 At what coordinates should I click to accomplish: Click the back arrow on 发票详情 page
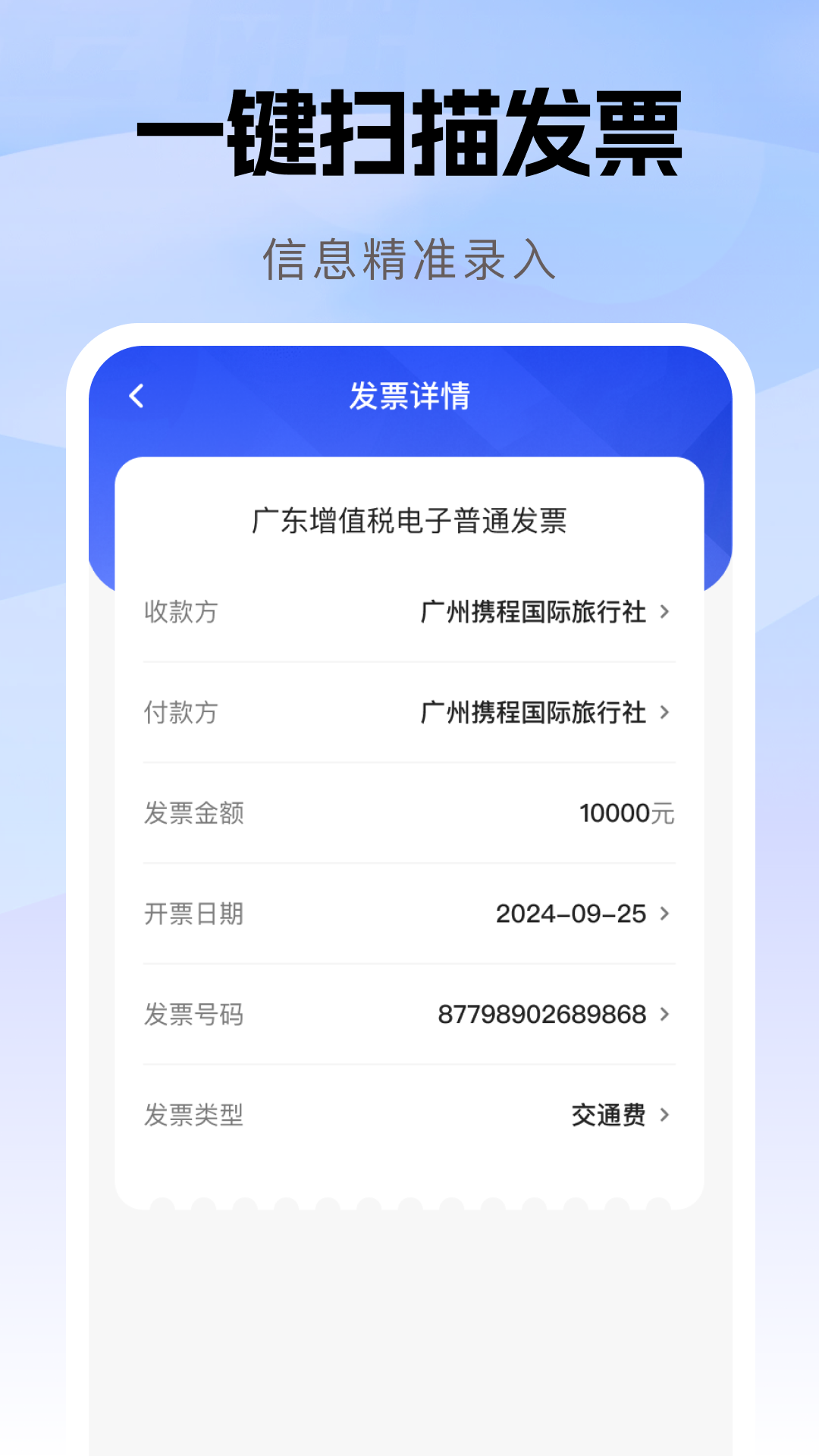point(136,396)
